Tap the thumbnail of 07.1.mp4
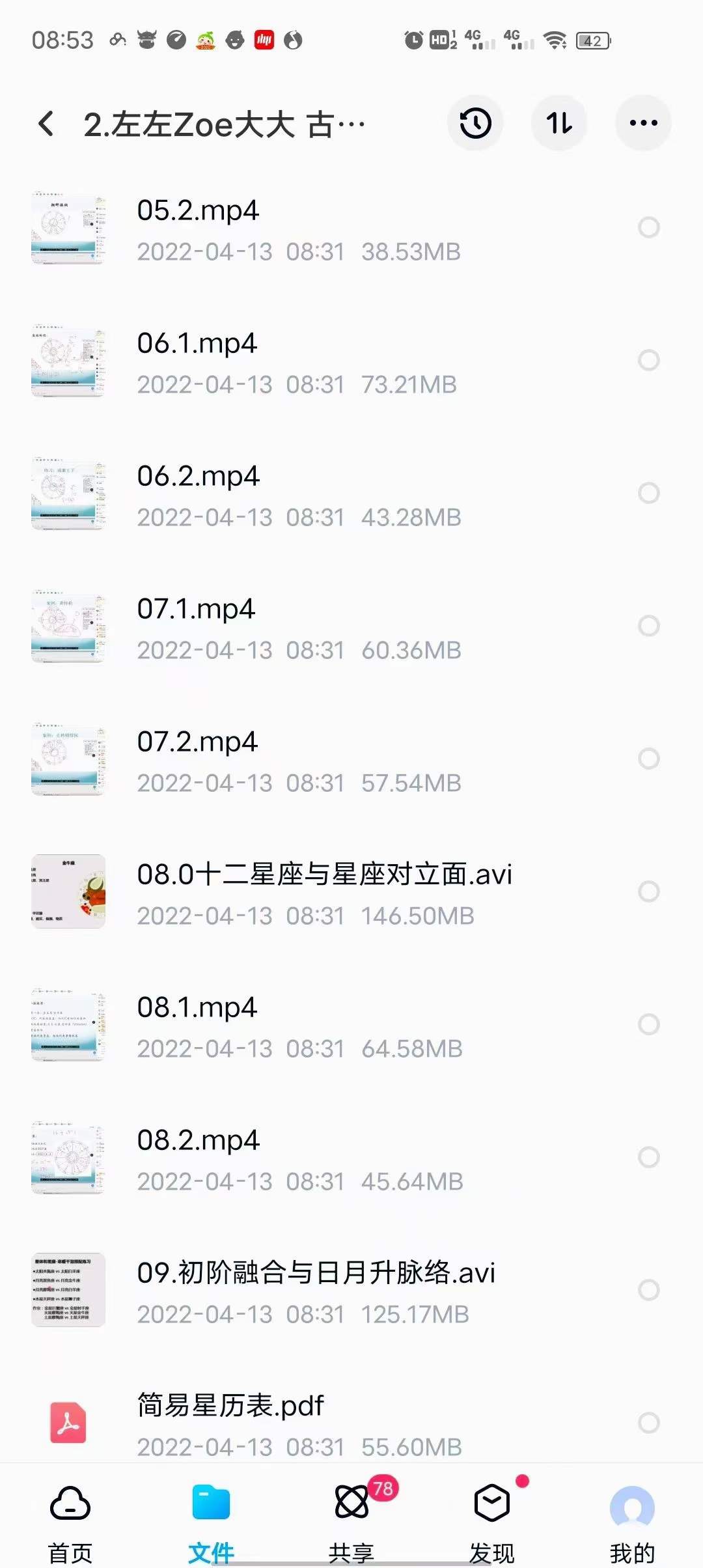 tap(68, 626)
